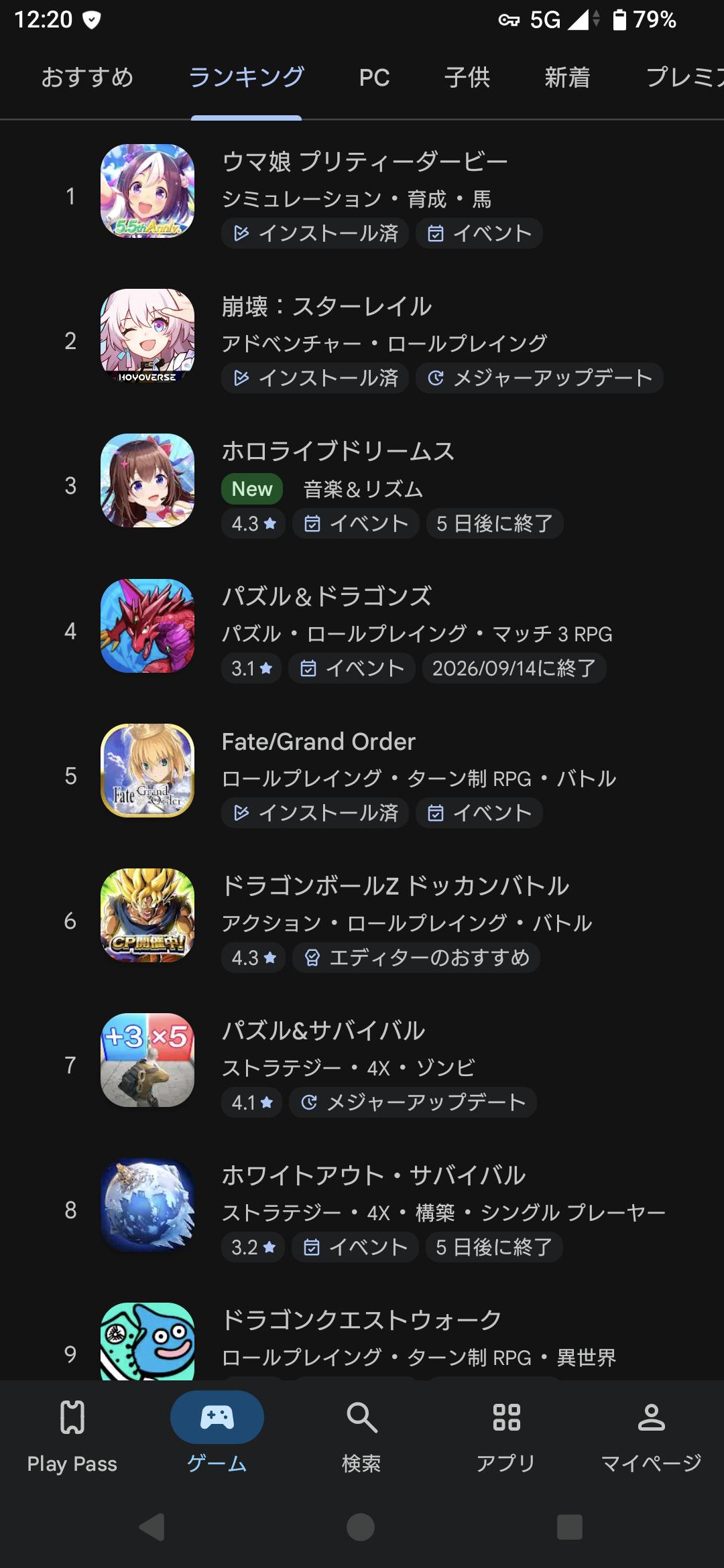Open パズル＆ドラゴンズ entry
724x1568 pixels.
pos(362,631)
